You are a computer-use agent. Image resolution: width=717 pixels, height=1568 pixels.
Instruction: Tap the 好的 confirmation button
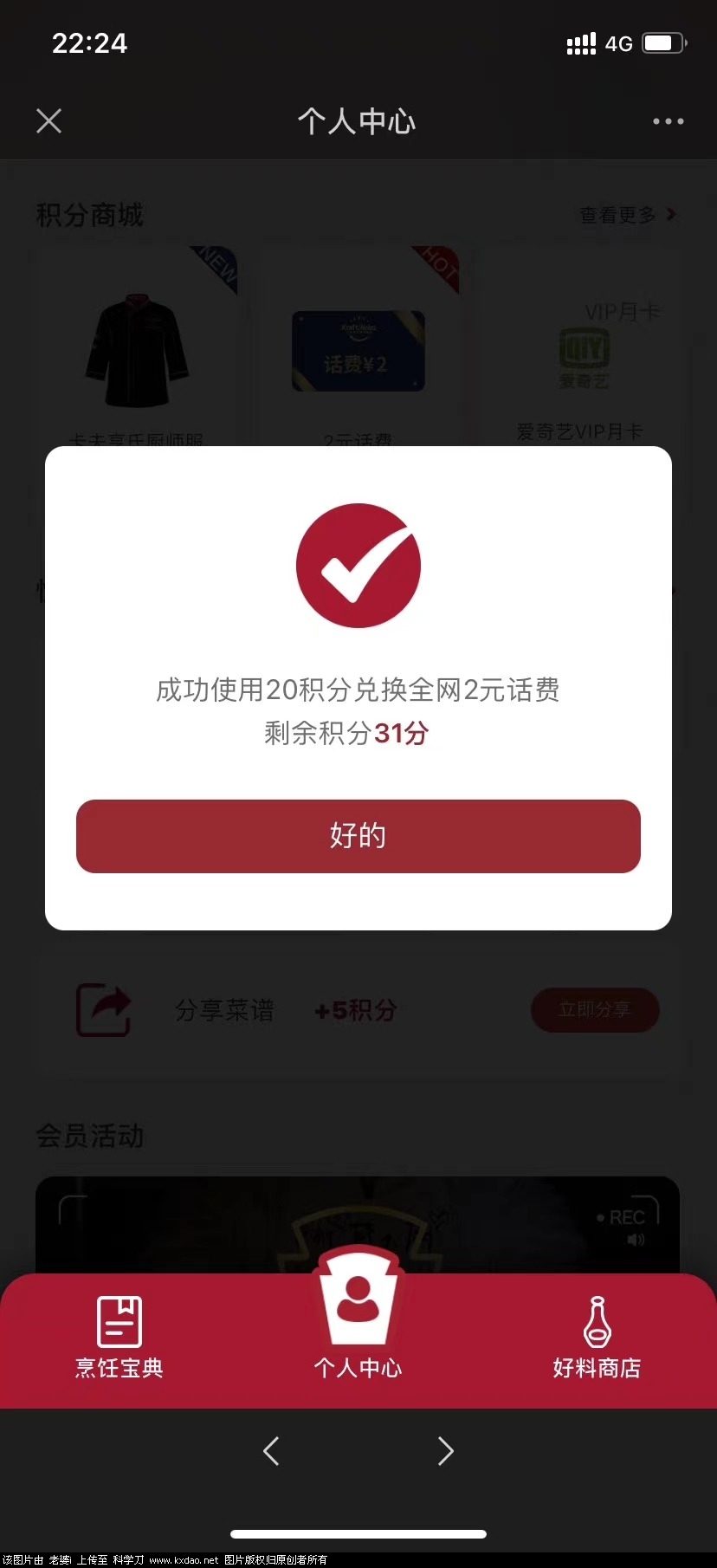tap(358, 836)
